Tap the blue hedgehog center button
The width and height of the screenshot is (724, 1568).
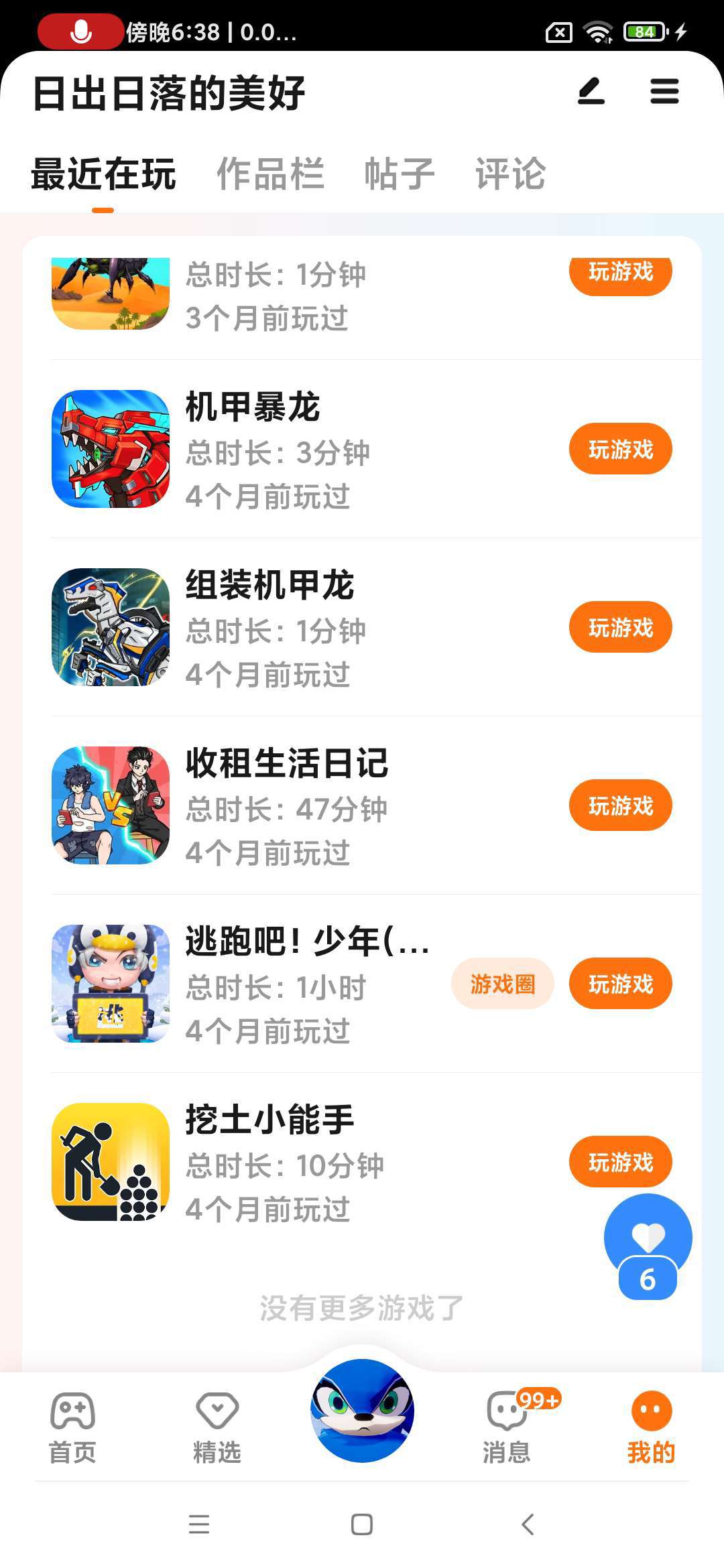pos(362,1410)
